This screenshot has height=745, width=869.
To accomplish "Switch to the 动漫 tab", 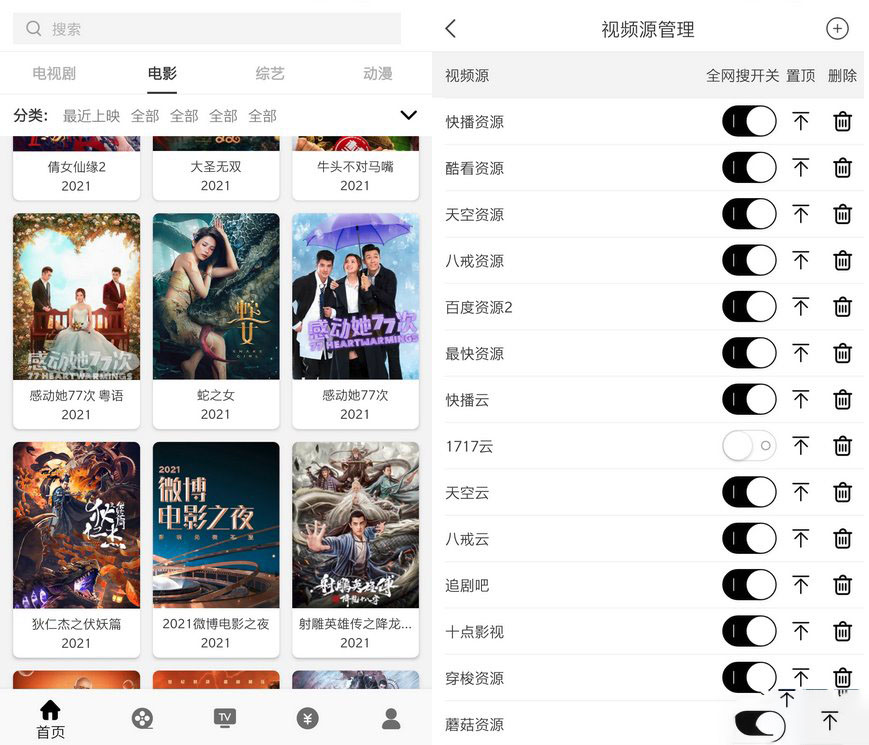I will pos(378,73).
